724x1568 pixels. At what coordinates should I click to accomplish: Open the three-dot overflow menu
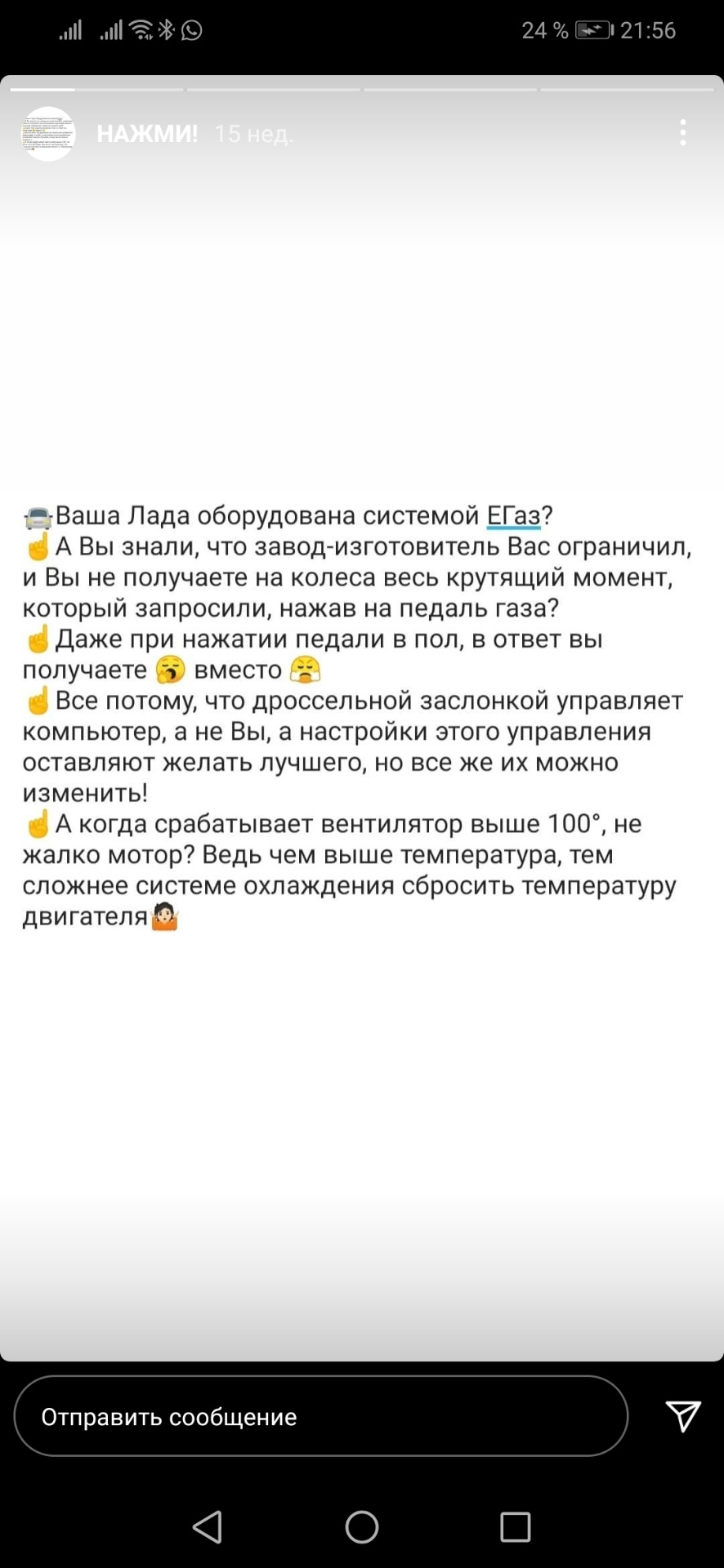(x=683, y=133)
